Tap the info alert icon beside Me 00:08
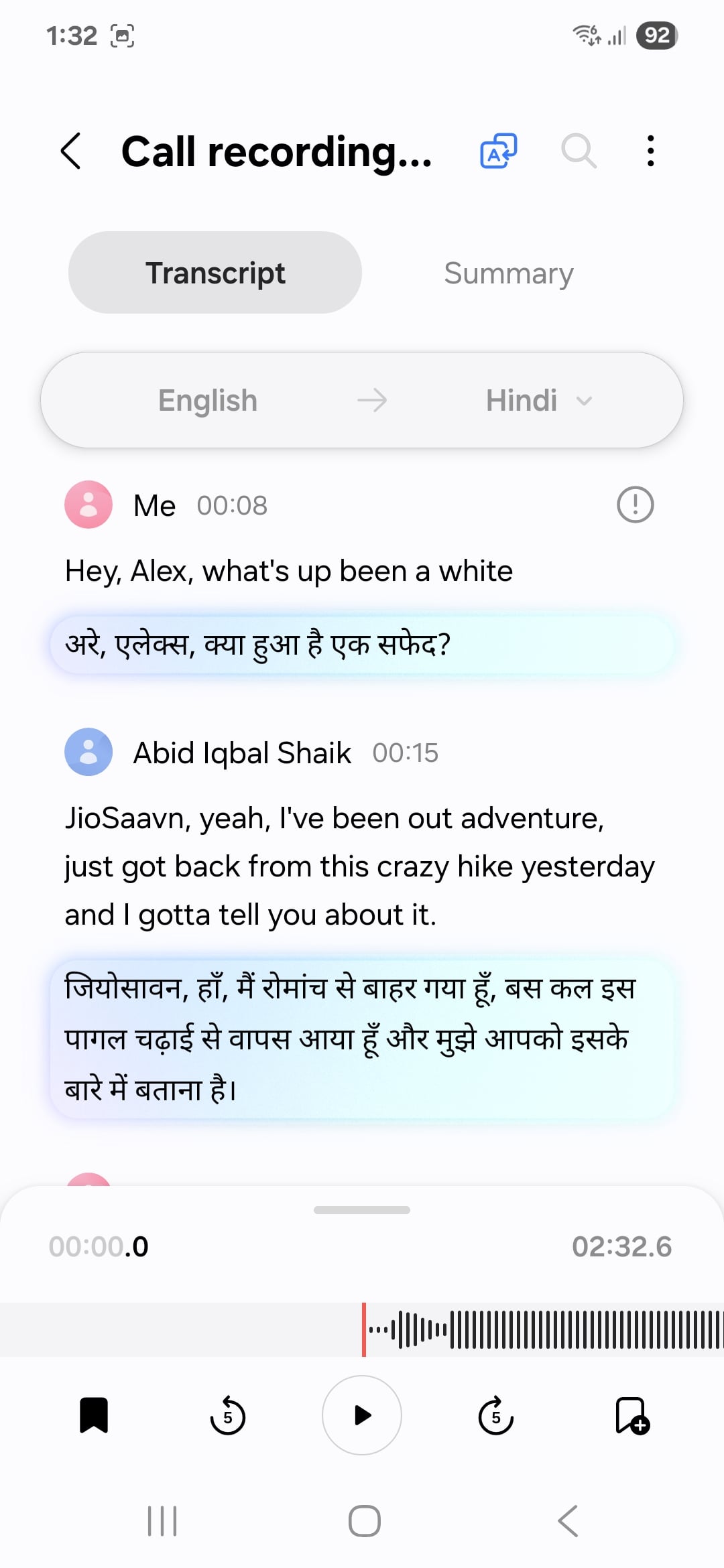Screen dimensions: 724x1568 (x=634, y=505)
